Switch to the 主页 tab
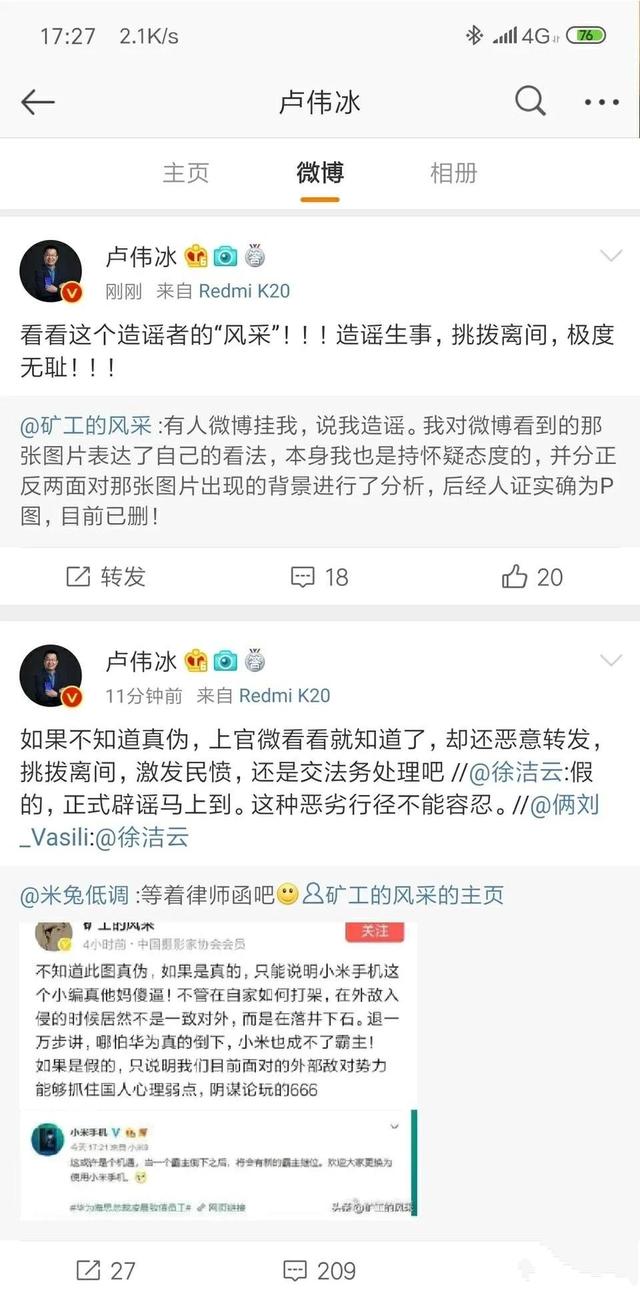This screenshot has width=640, height=1291. pyautogui.click(x=186, y=172)
